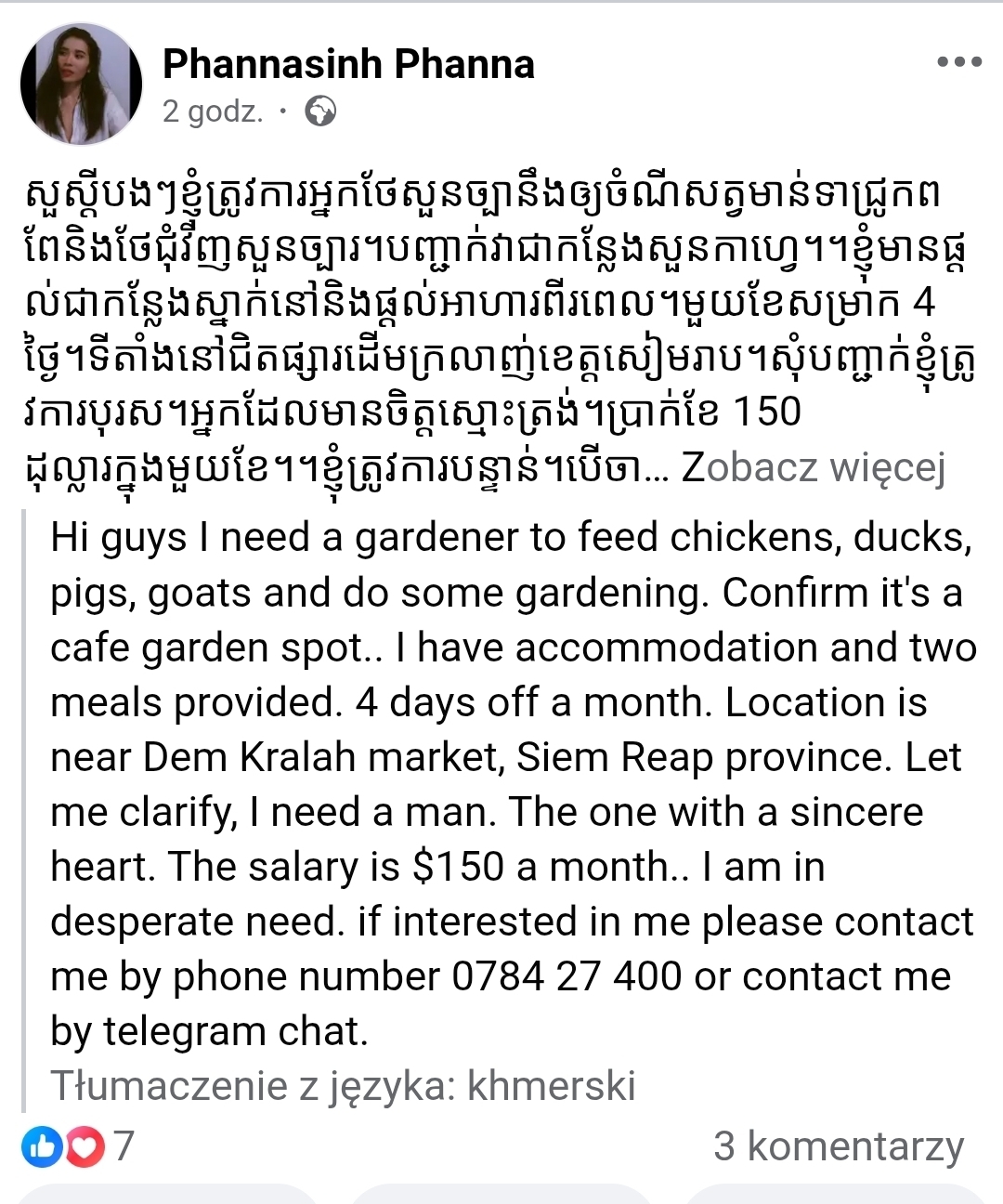Open the post's three-dot options menu
The image size is (1003, 1204).
[x=958, y=62]
